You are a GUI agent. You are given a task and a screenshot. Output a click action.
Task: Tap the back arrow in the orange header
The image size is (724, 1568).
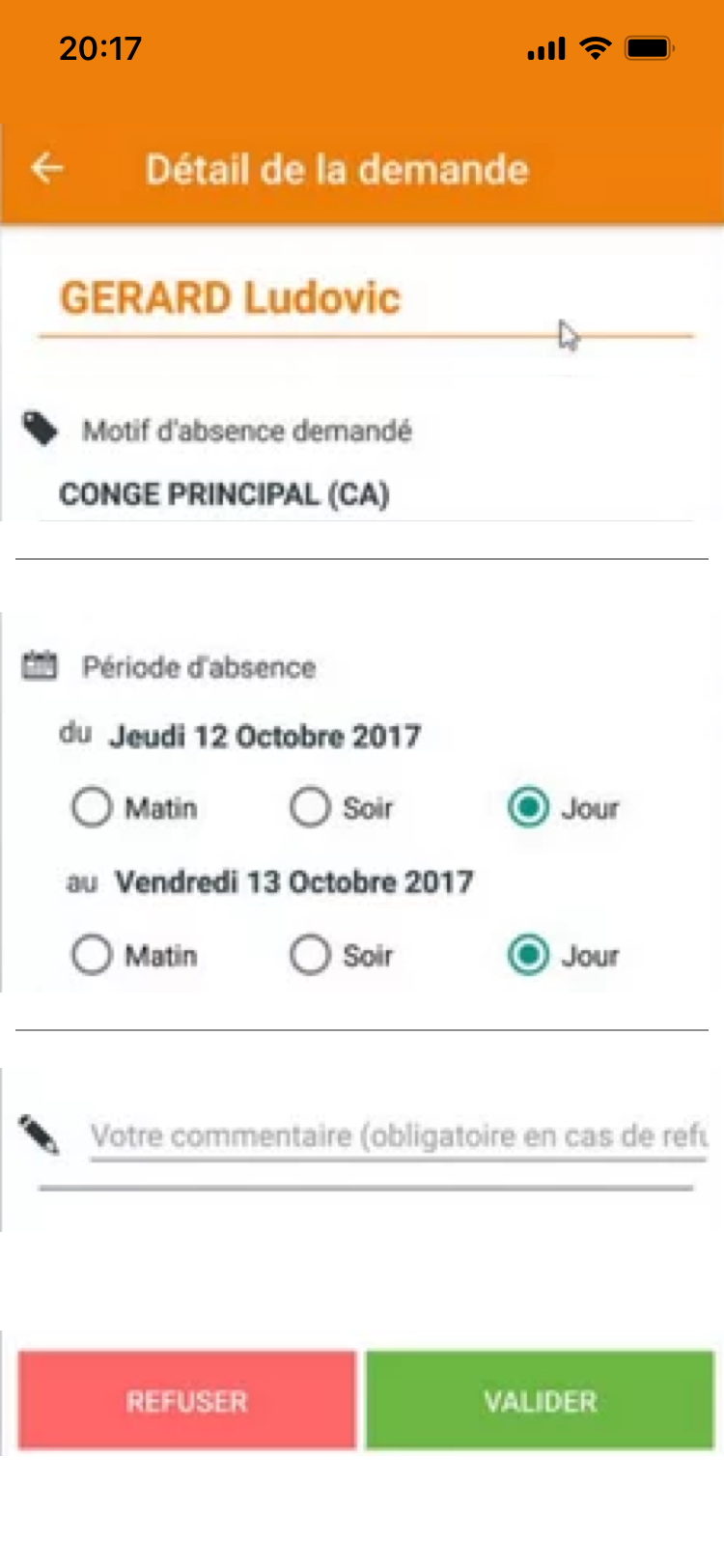(46, 168)
